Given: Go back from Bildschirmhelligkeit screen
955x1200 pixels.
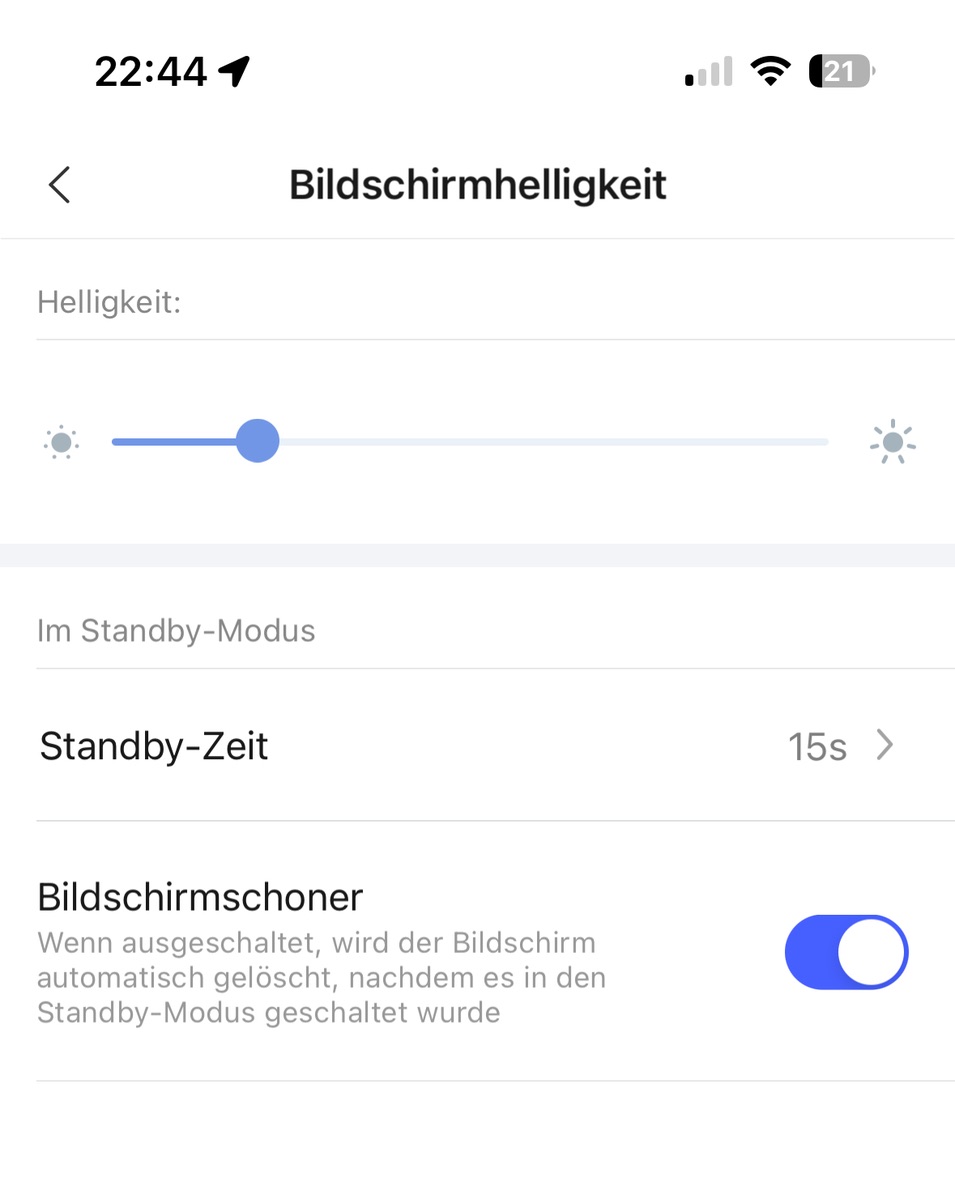Looking at the screenshot, I should click(60, 185).
